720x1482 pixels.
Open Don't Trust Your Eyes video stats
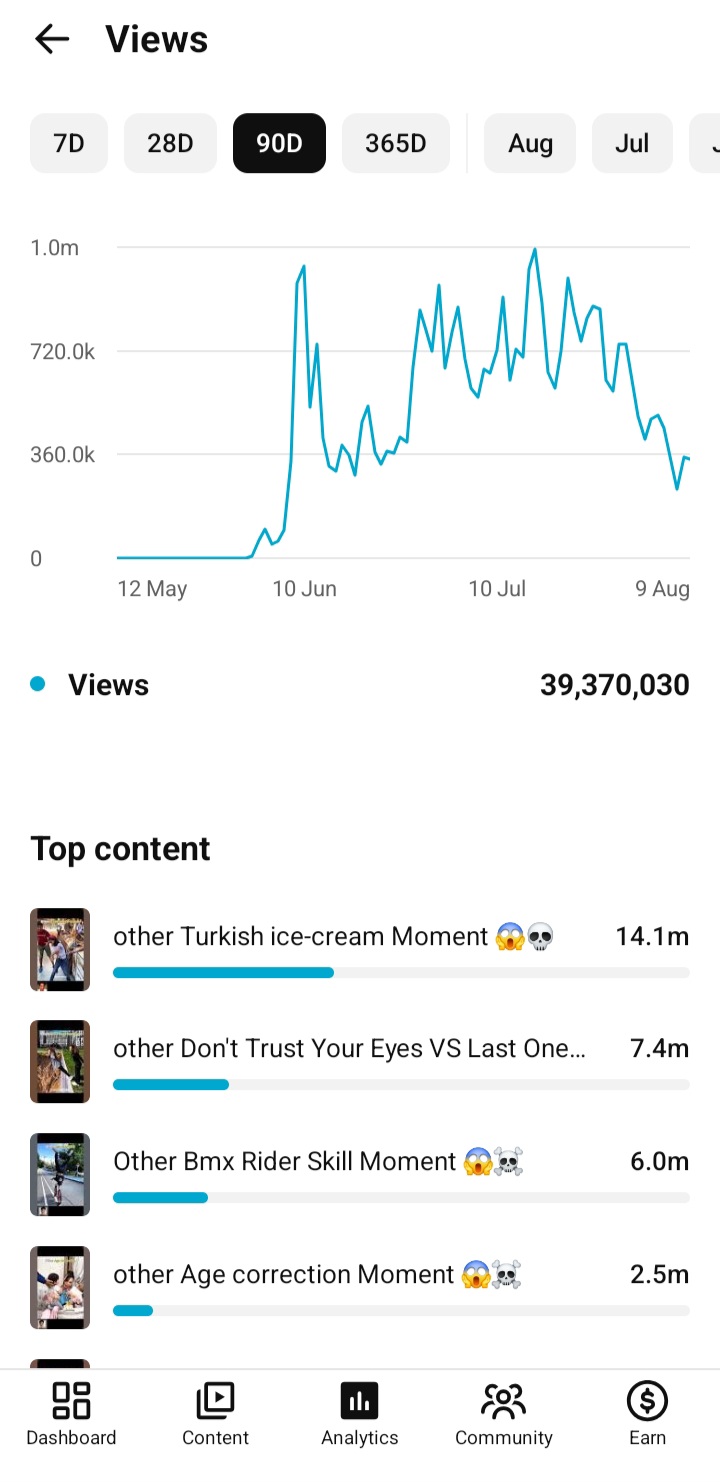pyautogui.click(x=360, y=1061)
